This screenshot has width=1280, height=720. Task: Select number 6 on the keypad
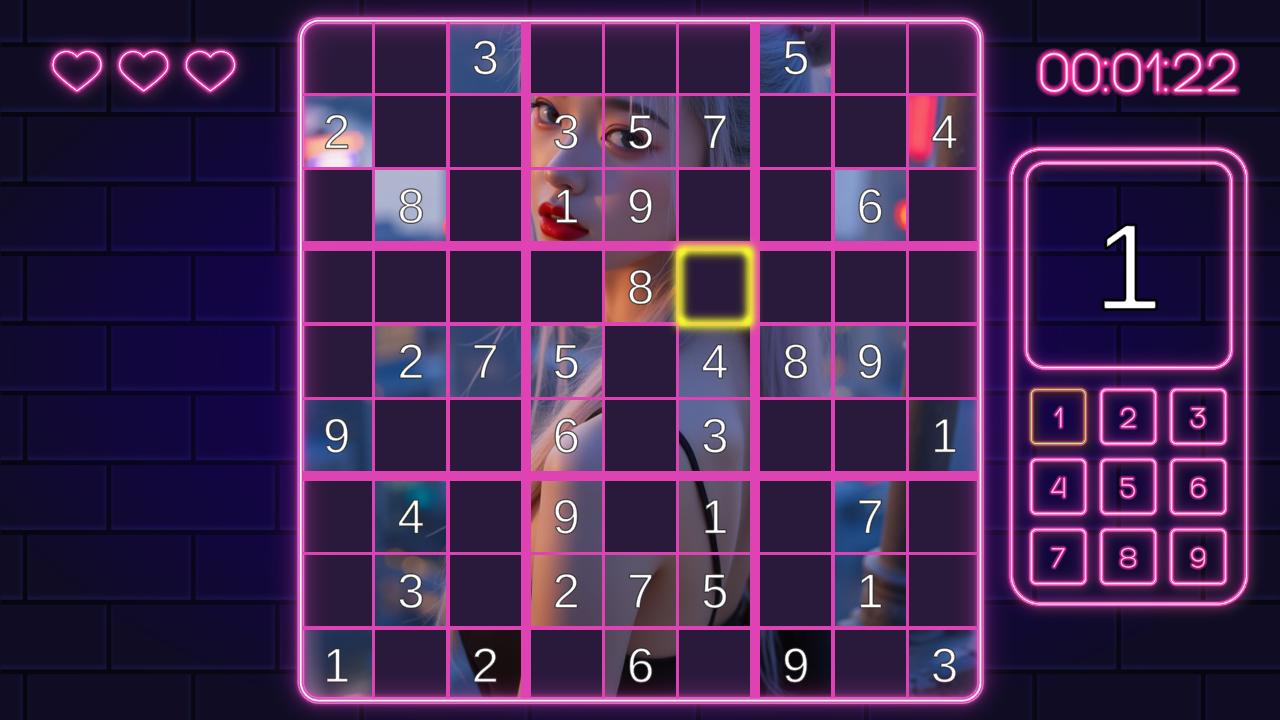[1198, 487]
